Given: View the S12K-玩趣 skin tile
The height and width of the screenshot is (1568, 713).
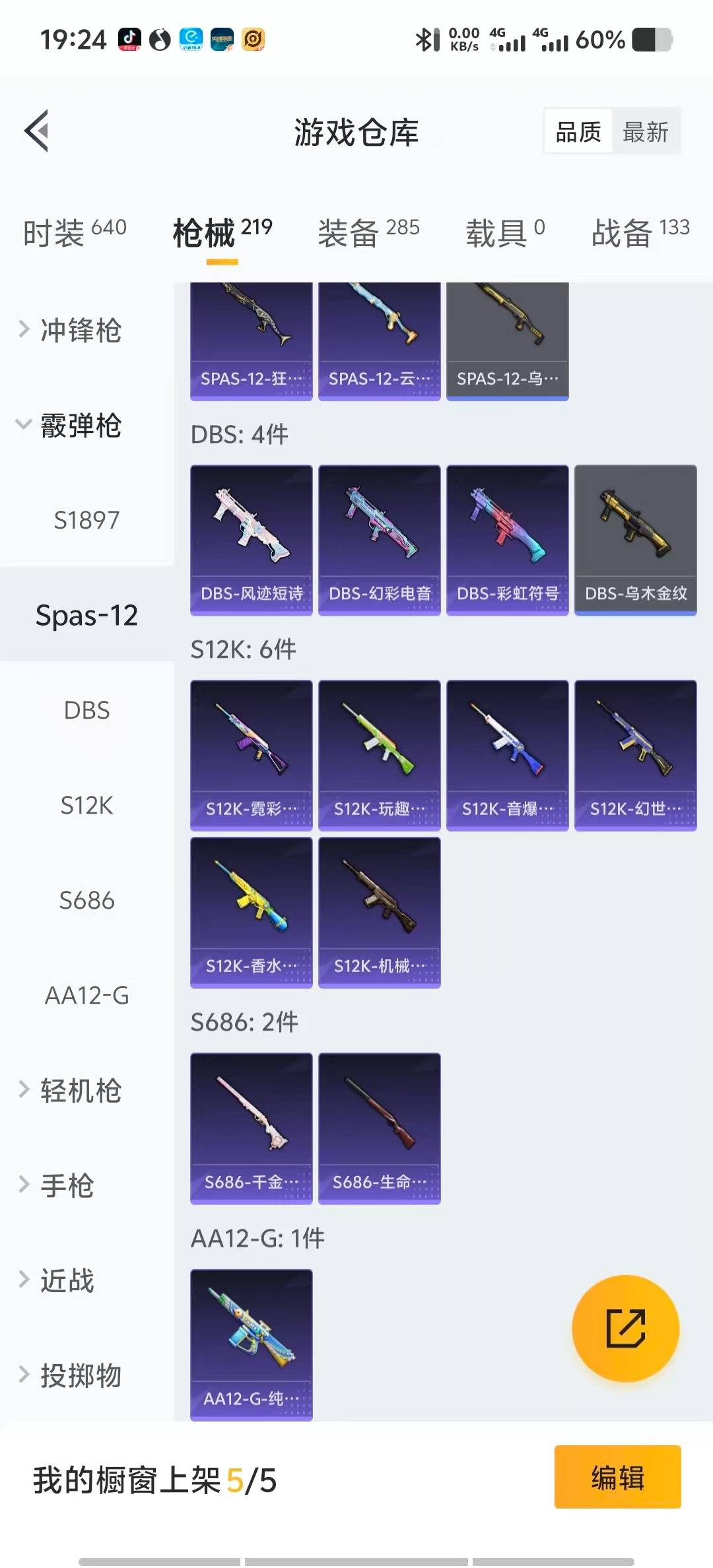Looking at the screenshot, I should tap(379, 755).
